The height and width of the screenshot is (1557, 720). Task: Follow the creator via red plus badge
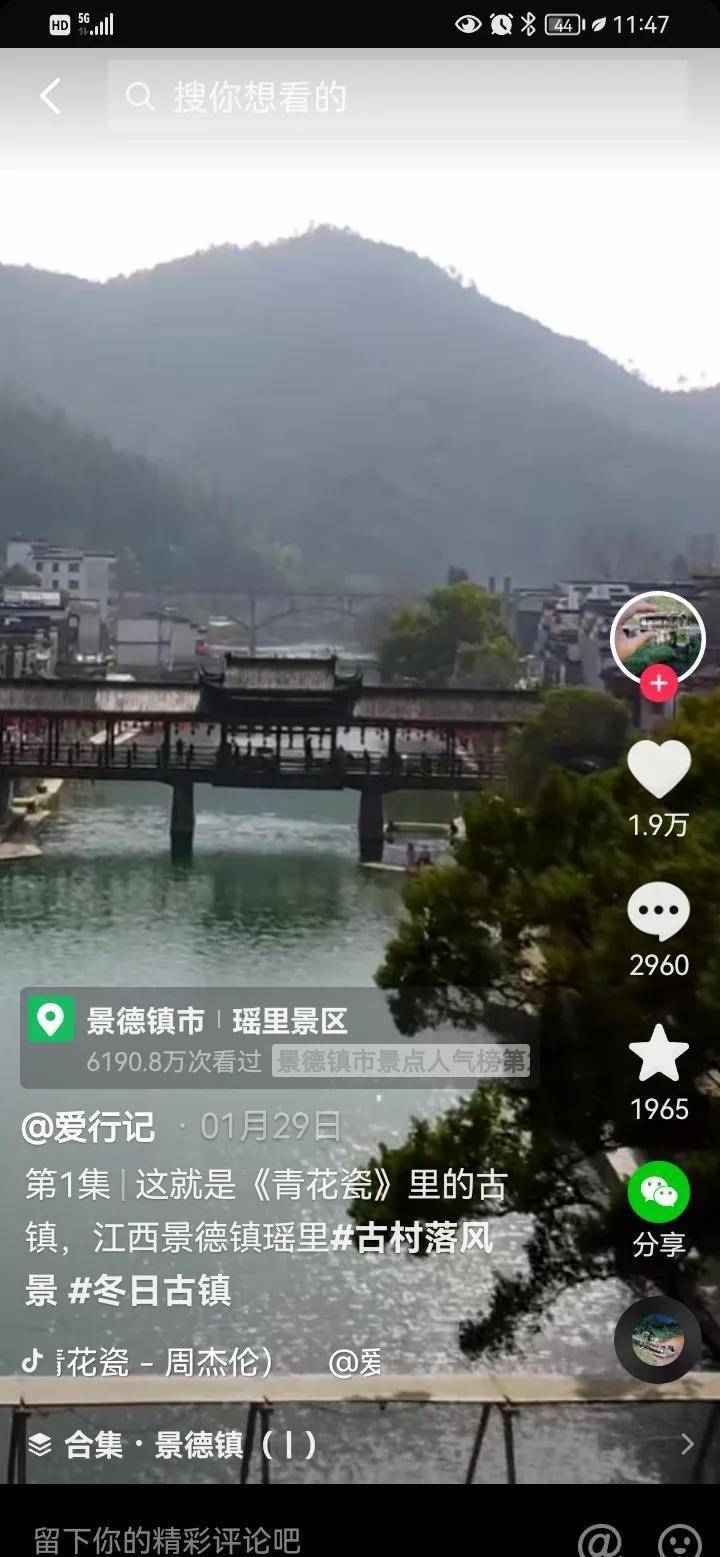(658, 684)
